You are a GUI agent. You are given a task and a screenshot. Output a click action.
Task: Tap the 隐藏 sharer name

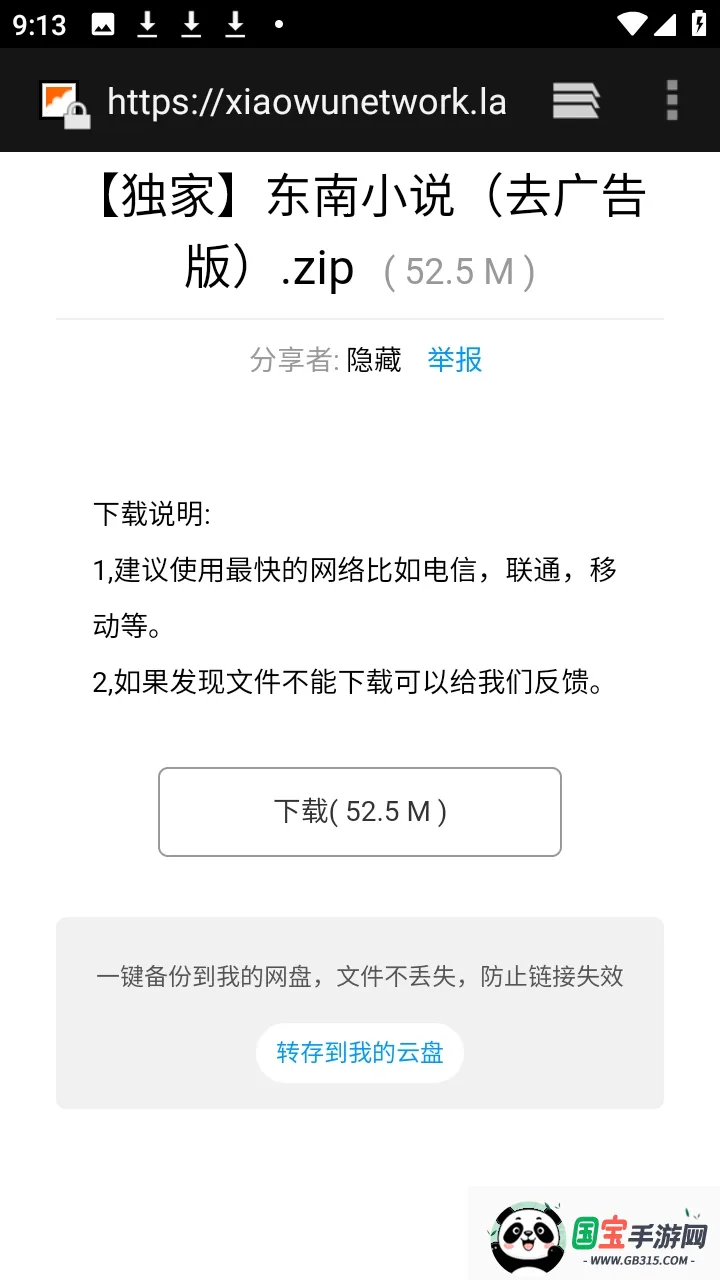(374, 360)
